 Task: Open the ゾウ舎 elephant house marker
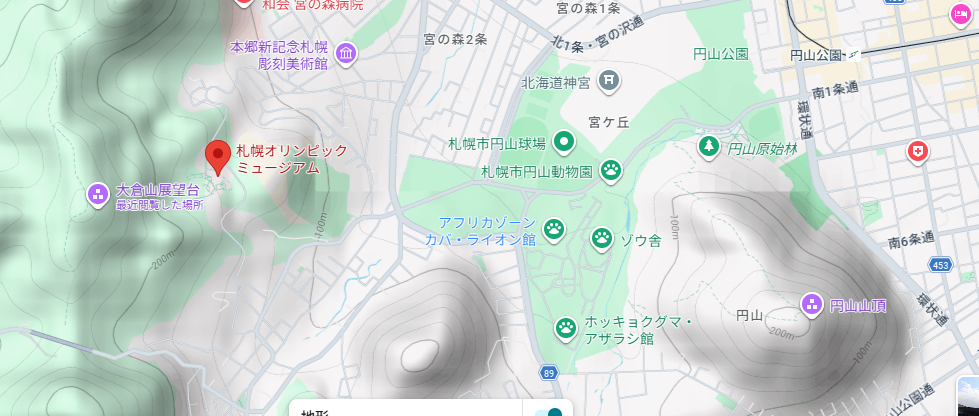pyautogui.click(x=601, y=238)
